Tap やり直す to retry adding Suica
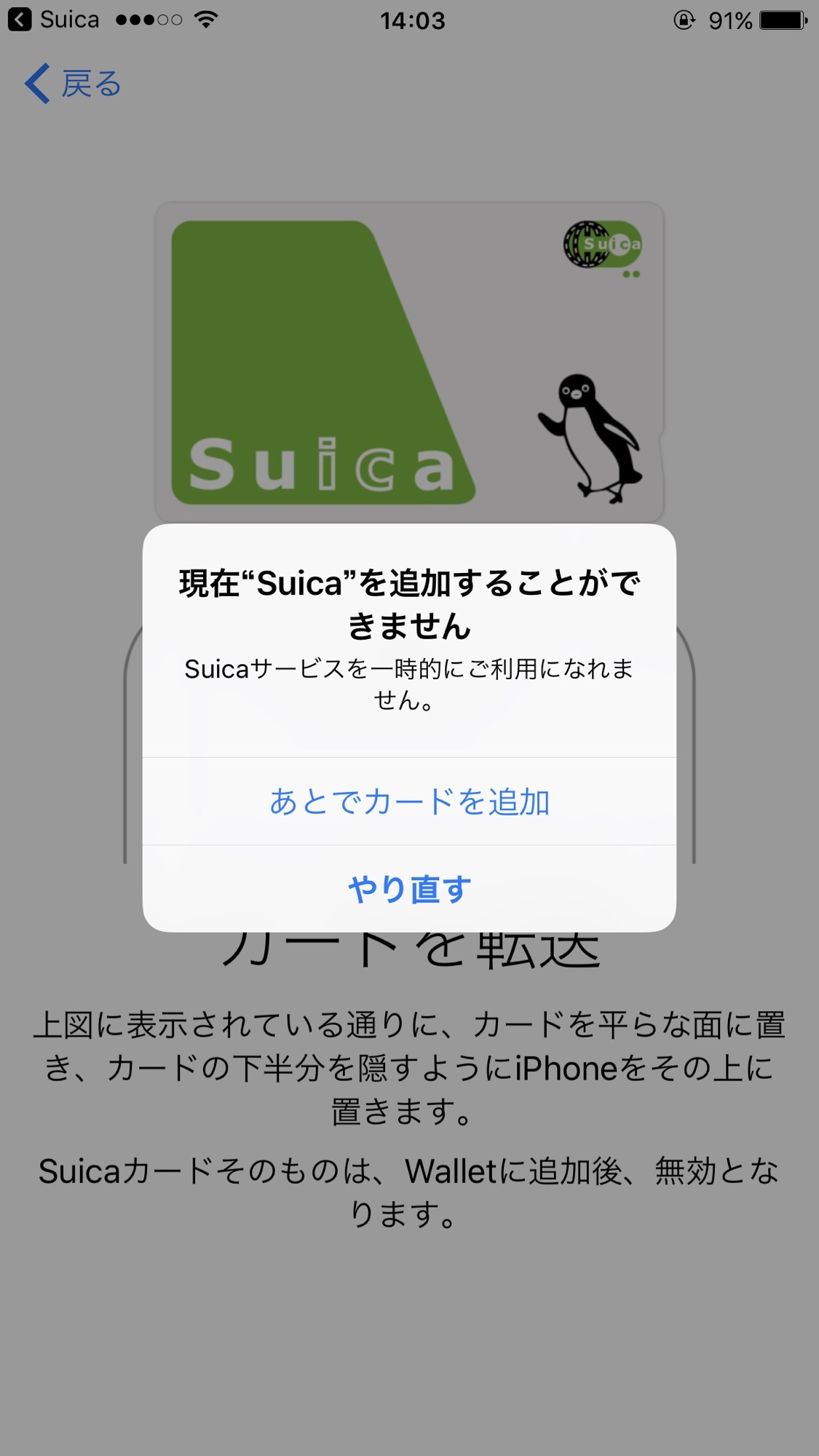This screenshot has height=1456, width=819. [409, 889]
